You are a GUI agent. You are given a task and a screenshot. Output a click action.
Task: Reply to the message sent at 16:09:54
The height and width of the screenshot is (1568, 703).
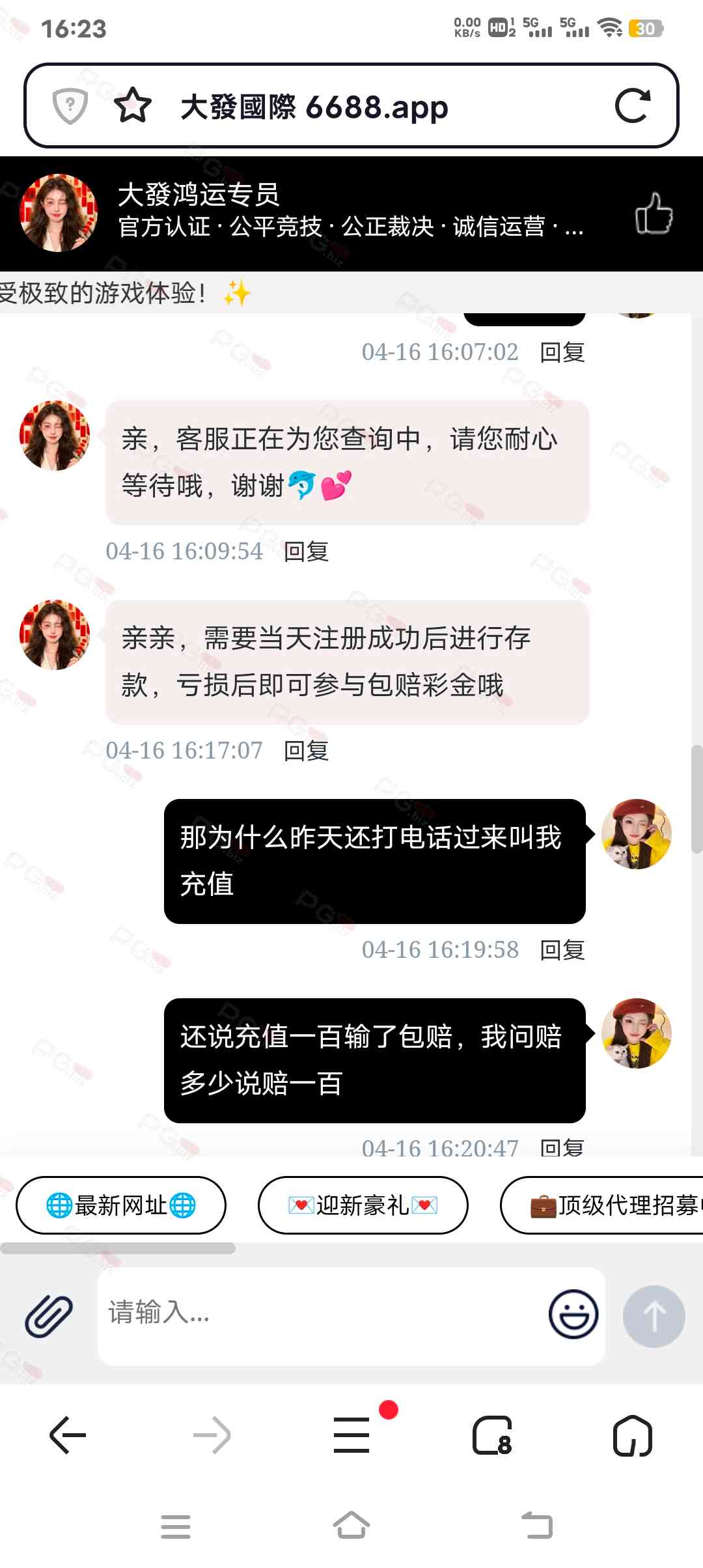(x=307, y=552)
